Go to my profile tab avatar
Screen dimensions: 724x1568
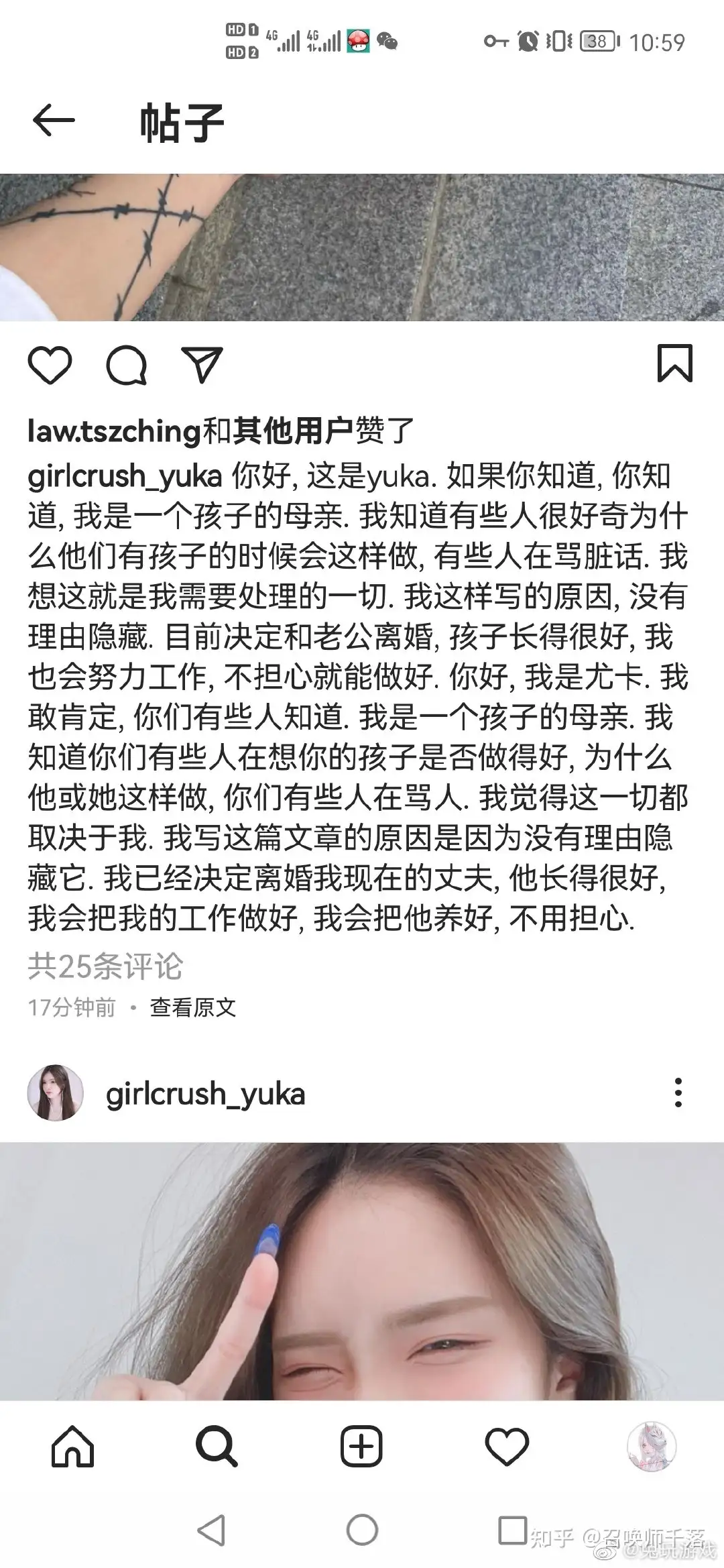[x=651, y=1447]
